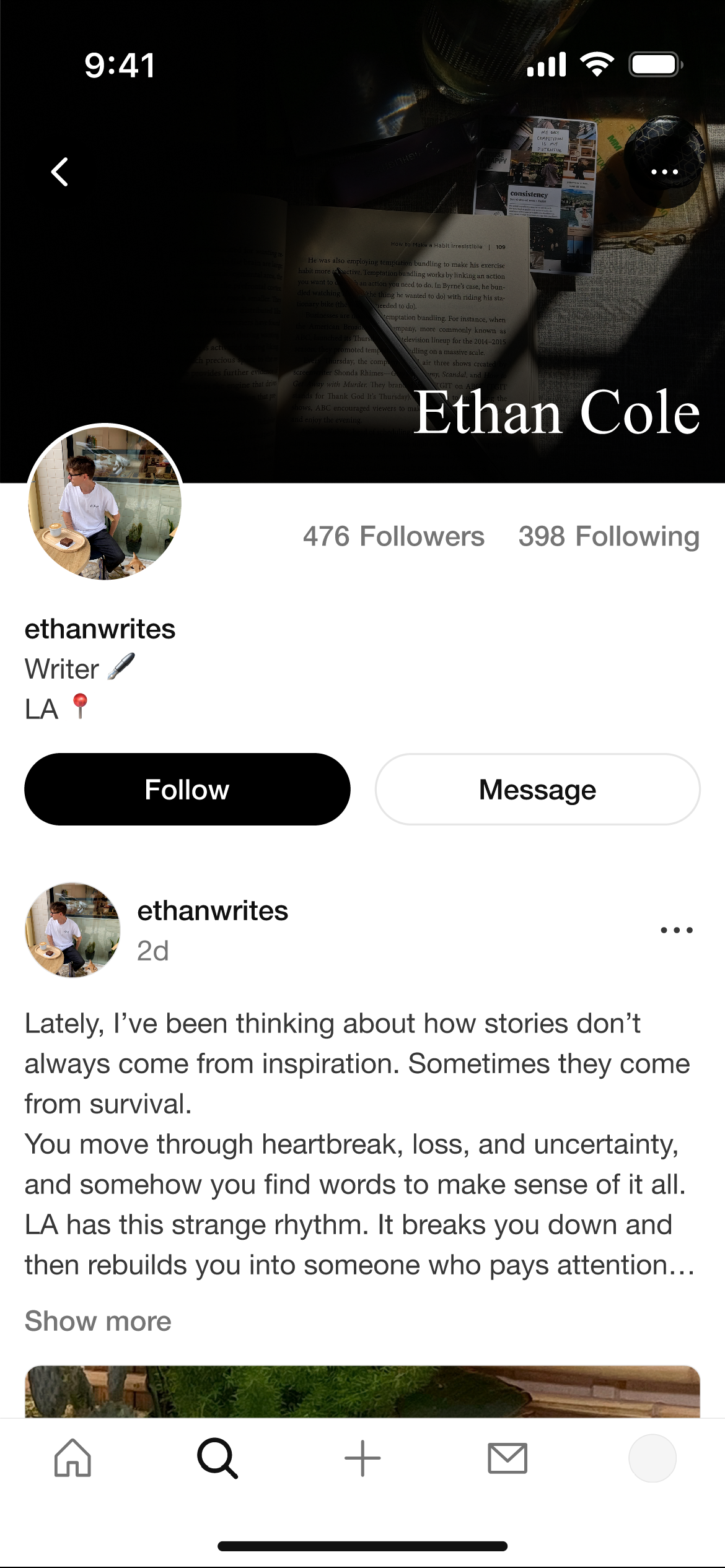Viewport: 725px width, 1568px height.
Task: Open the profile overflow menu on the cover
Action: [664, 172]
